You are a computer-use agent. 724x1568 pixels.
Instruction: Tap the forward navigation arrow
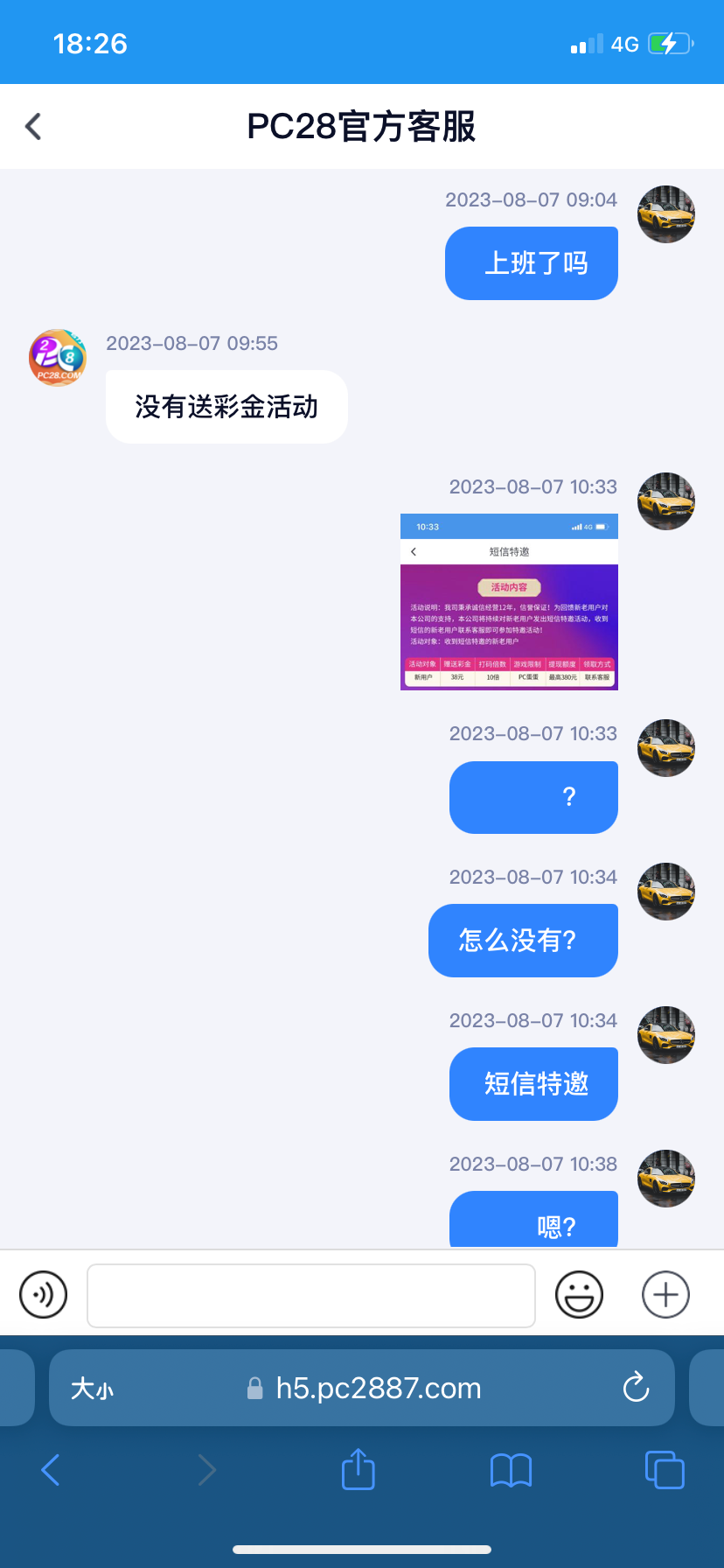(206, 1470)
